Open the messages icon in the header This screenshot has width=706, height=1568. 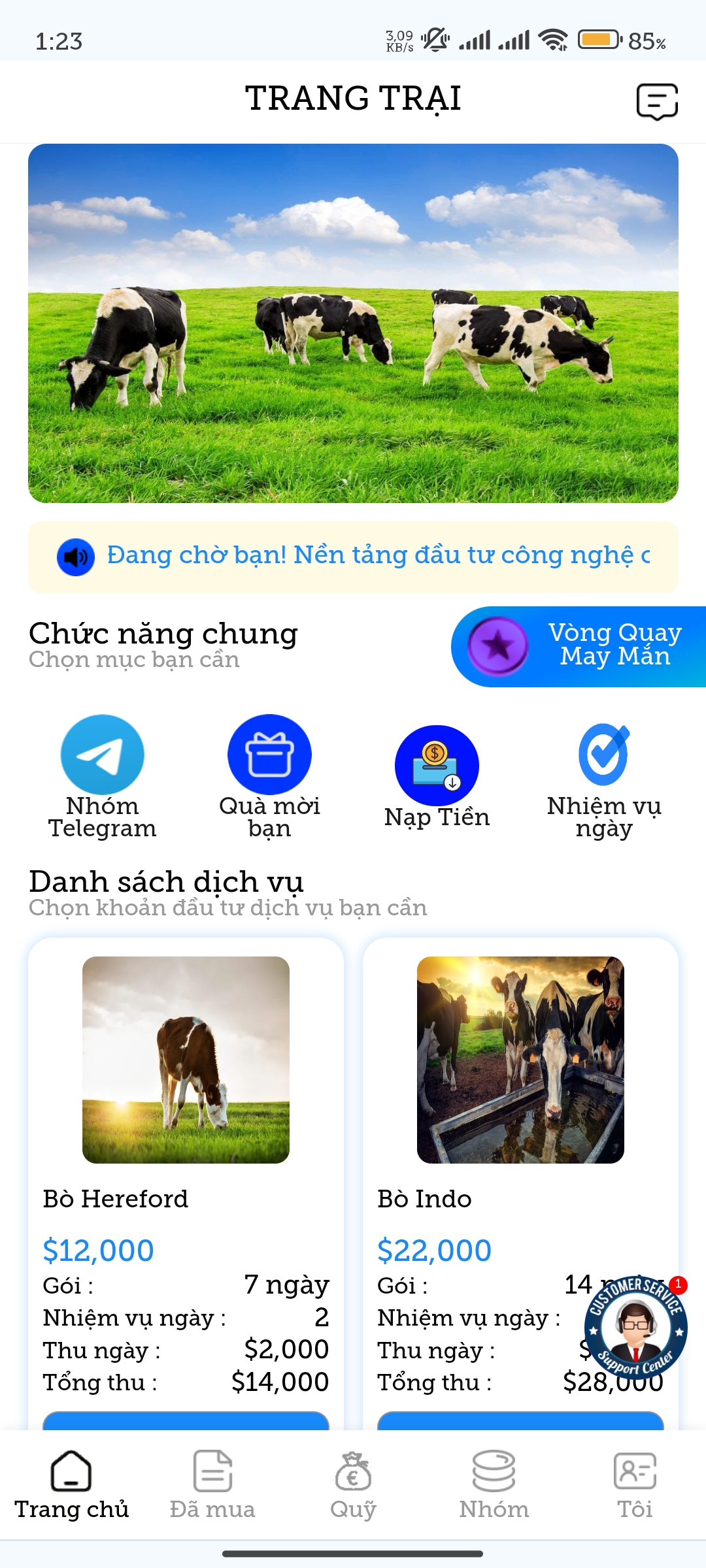pyautogui.click(x=657, y=101)
